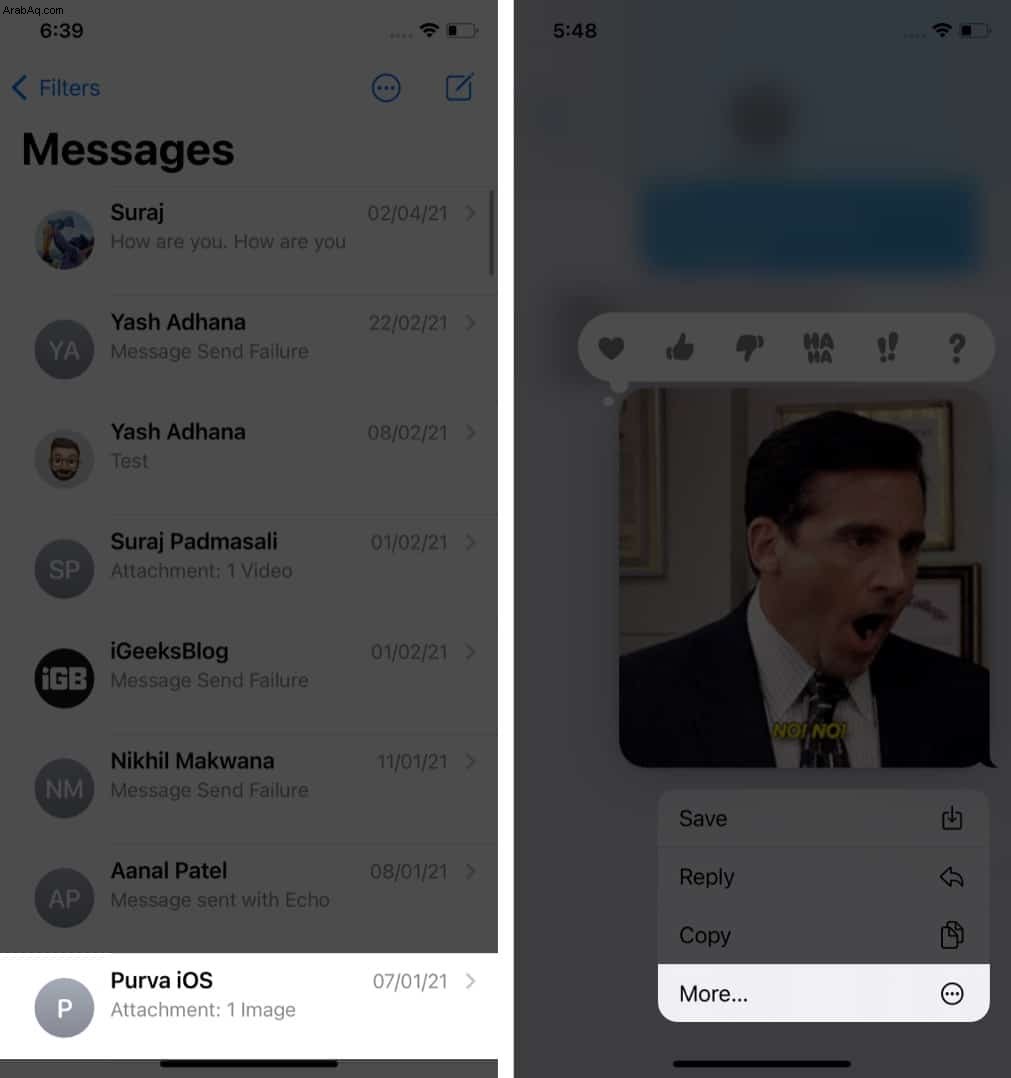Open Yash Adhana thread dated 22/02/21
This screenshot has height=1078, width=1011.
point(250,337)
